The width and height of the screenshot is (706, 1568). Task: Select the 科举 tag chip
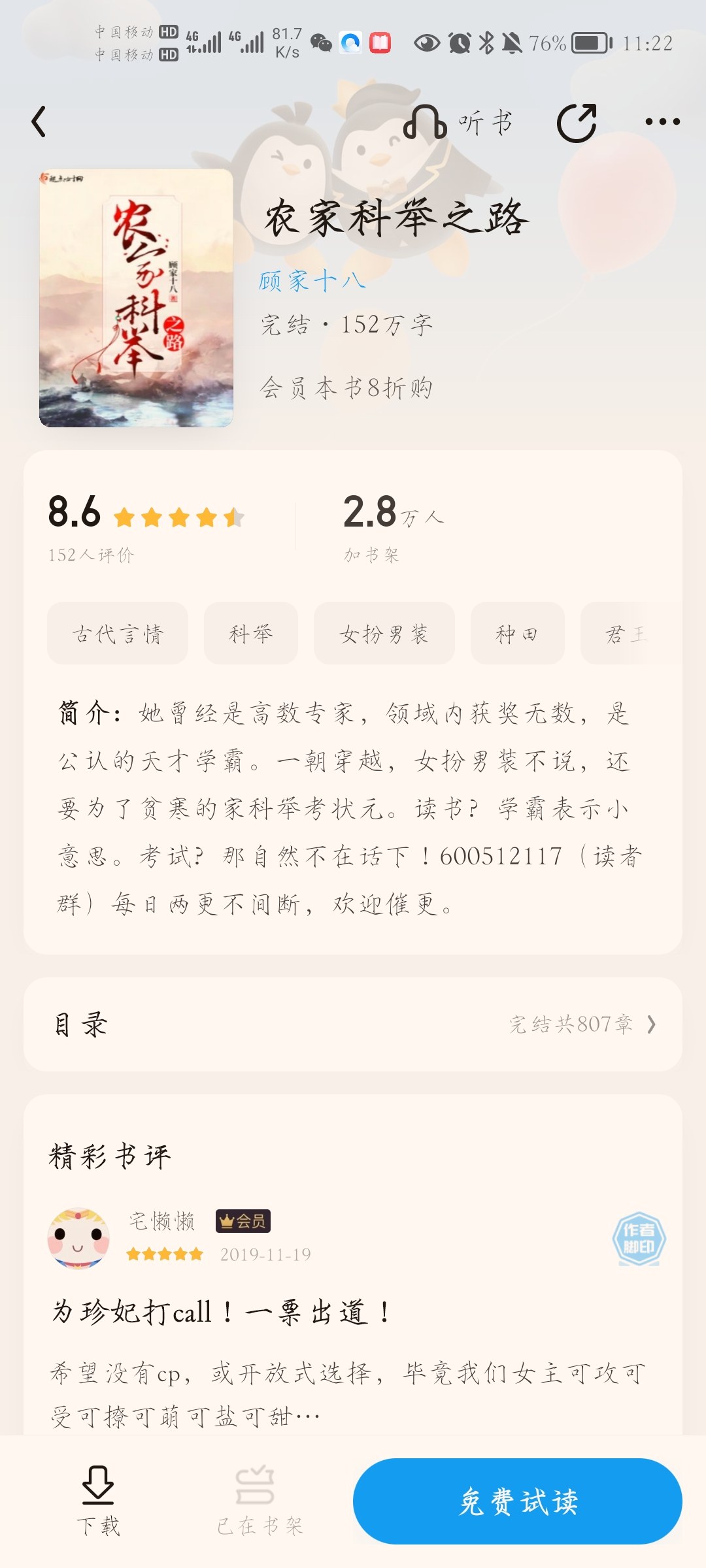click(x=251, y=633)
